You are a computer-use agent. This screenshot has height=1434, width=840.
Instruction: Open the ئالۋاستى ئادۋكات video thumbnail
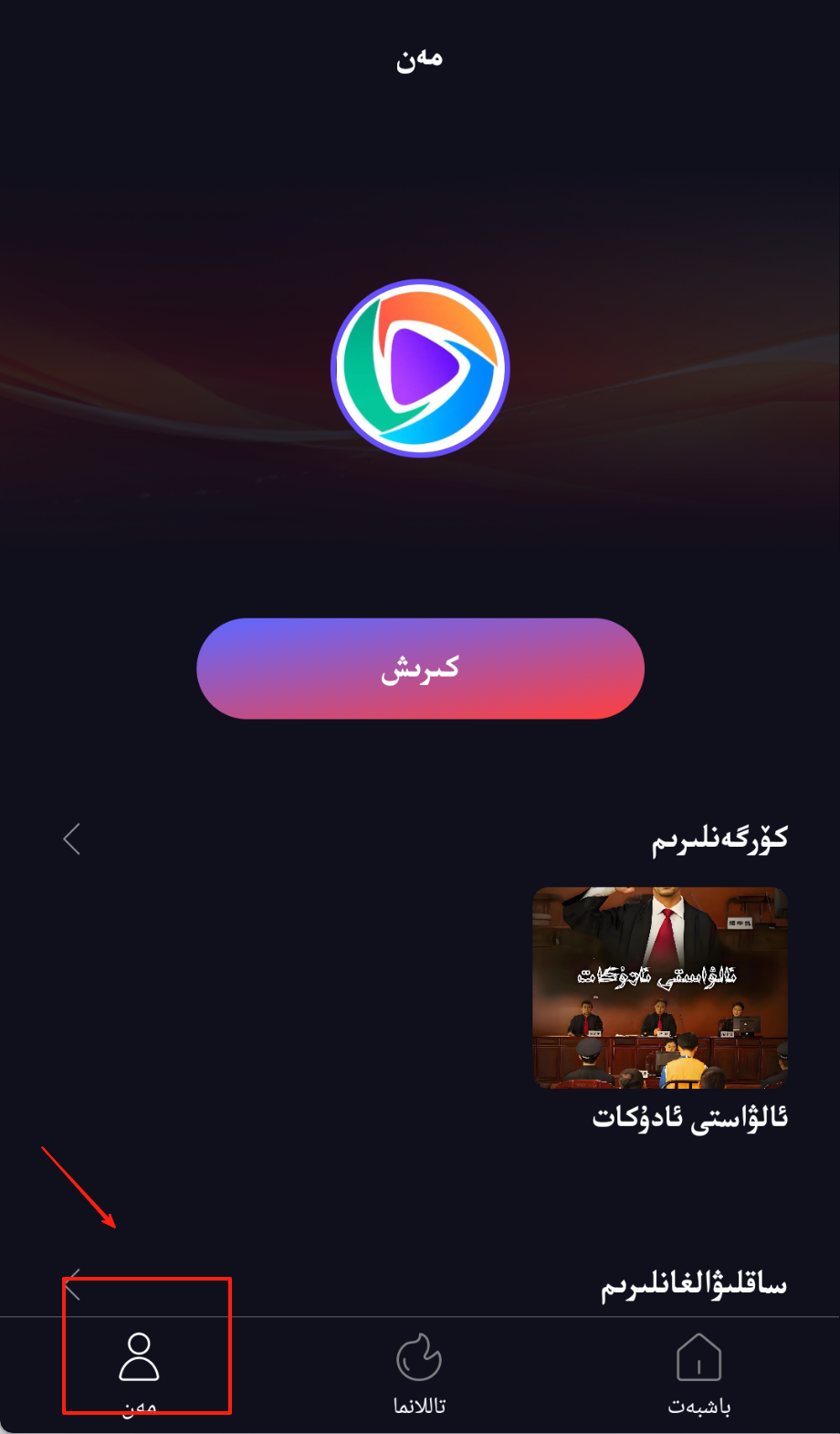659,987
